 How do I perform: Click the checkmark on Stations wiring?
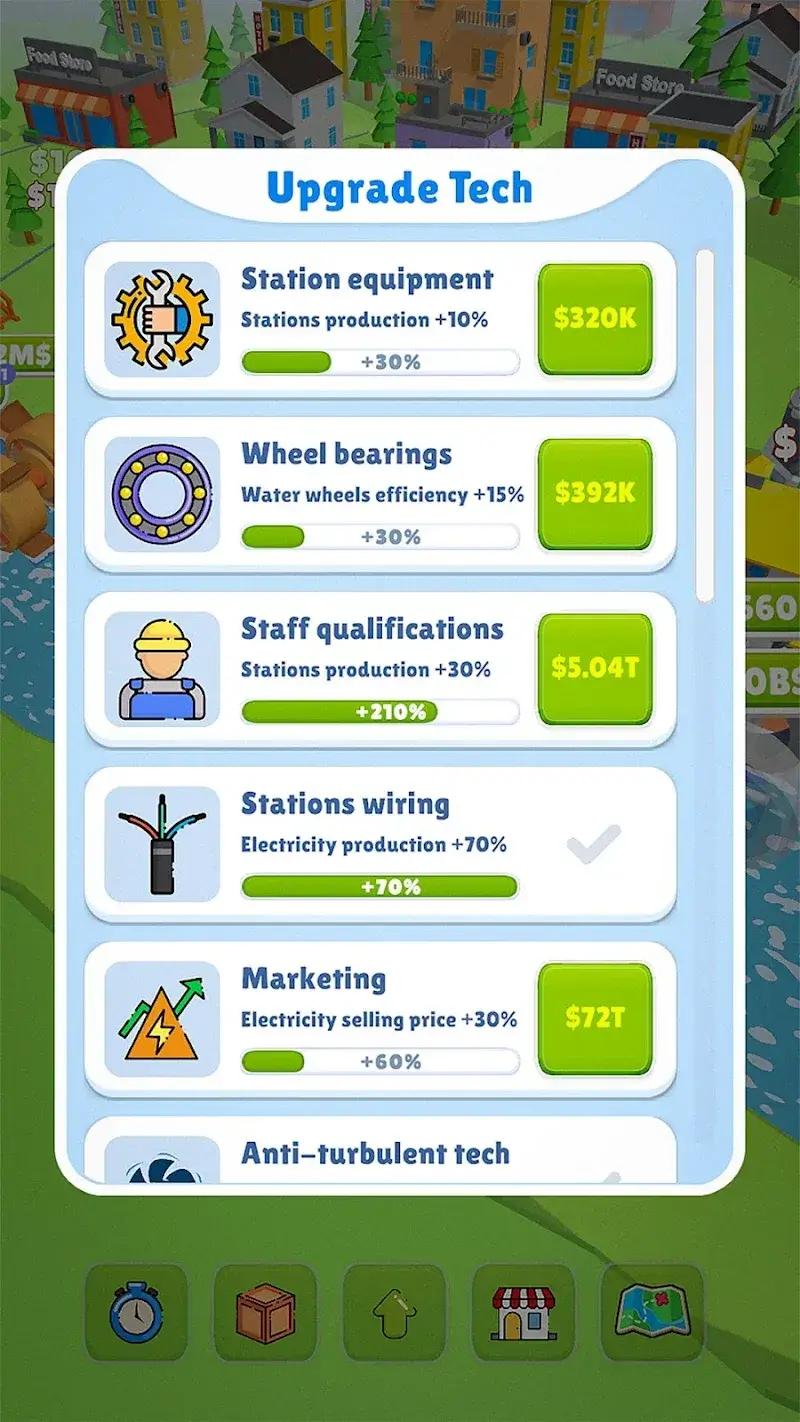pos(594,843)
